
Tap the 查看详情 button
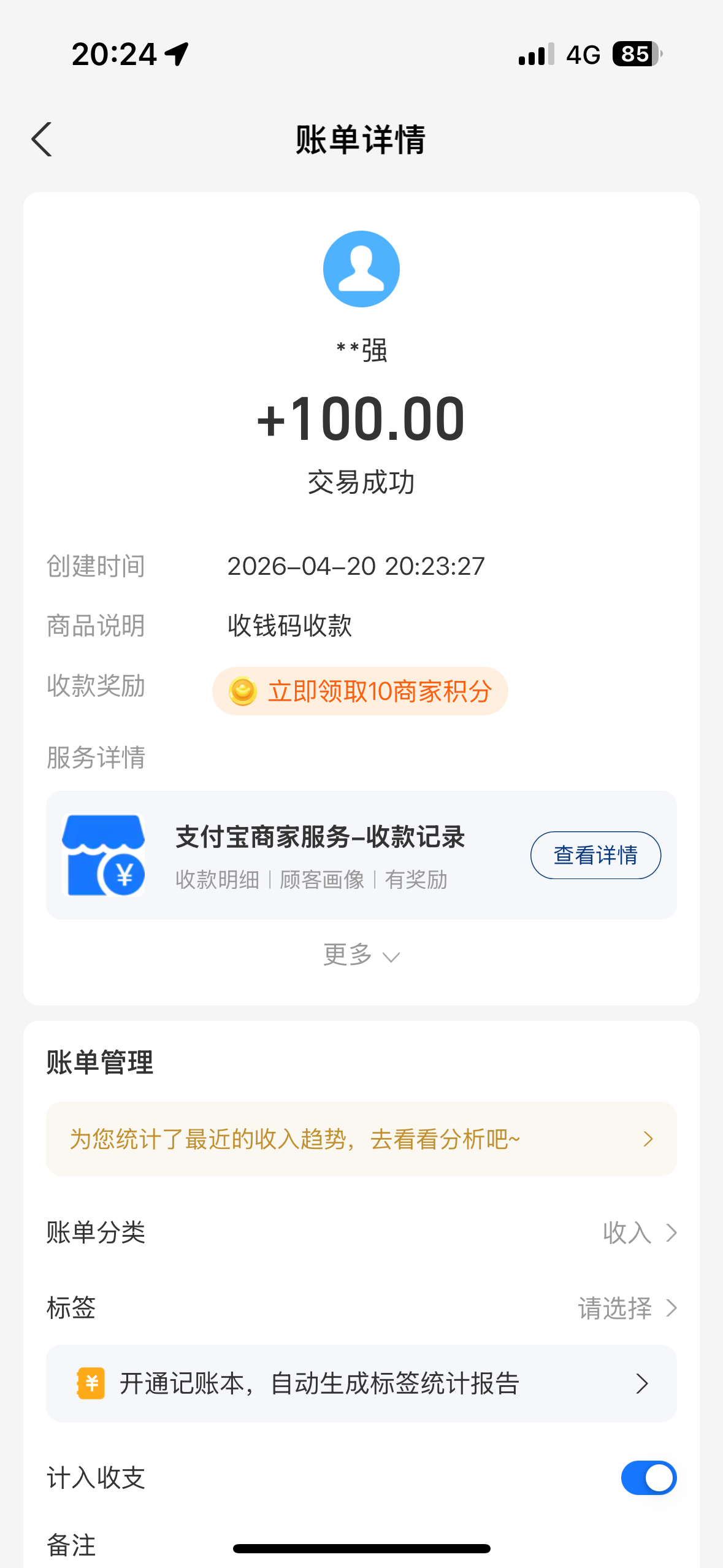[x=595, y=855]
